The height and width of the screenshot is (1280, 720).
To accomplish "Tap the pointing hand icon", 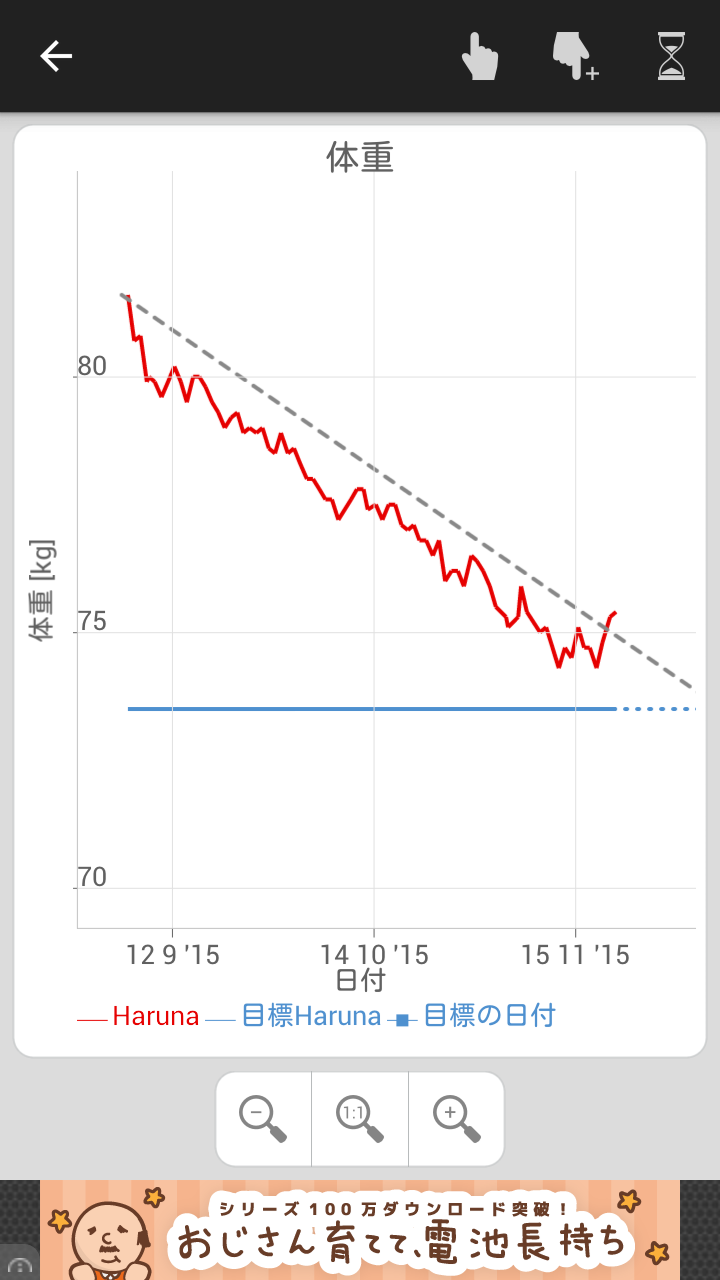I will 480,56.
